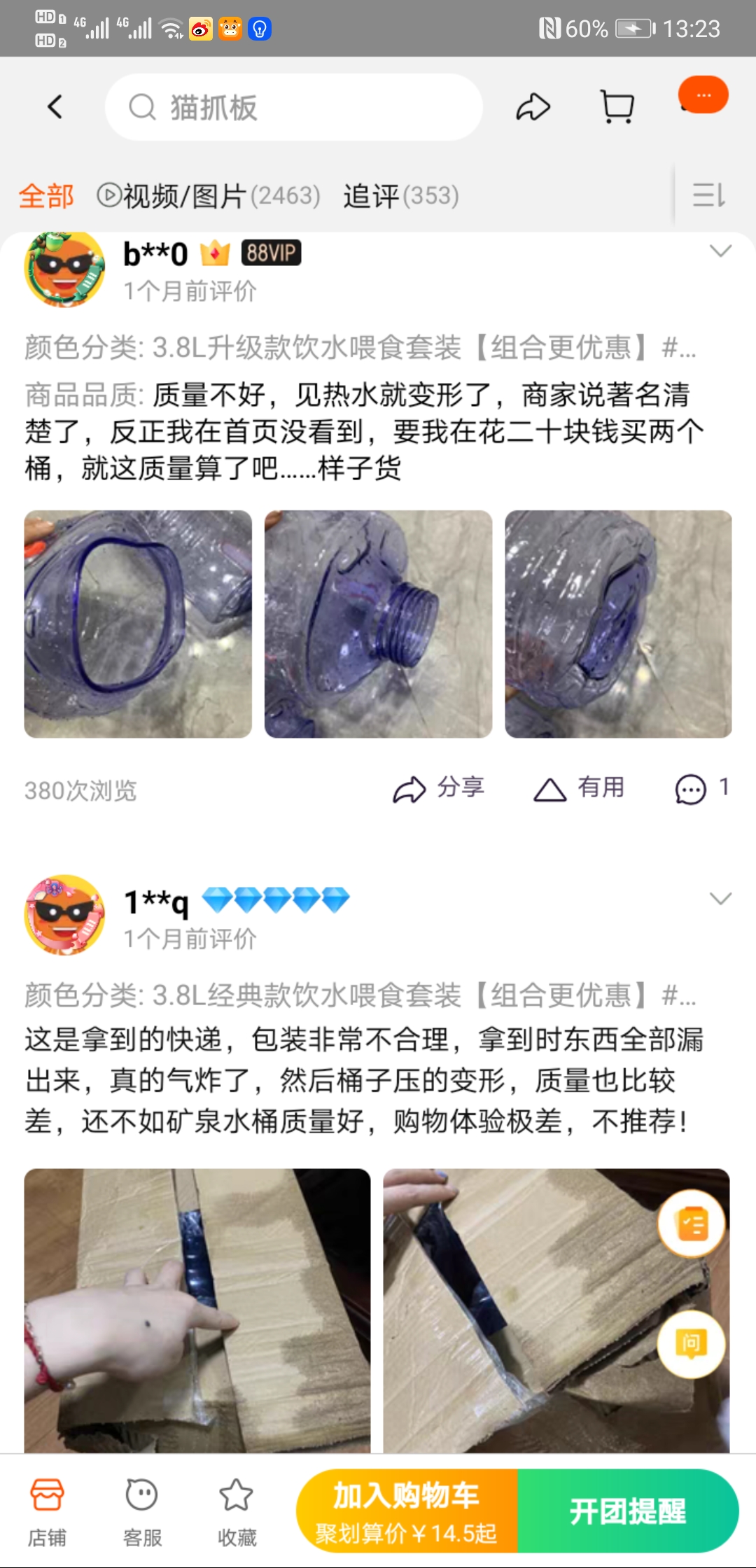View b**0's bottle-neck photo
The width and height of the screenshot is (756, 1568).
pyautogui.click(x=378, y=624)
